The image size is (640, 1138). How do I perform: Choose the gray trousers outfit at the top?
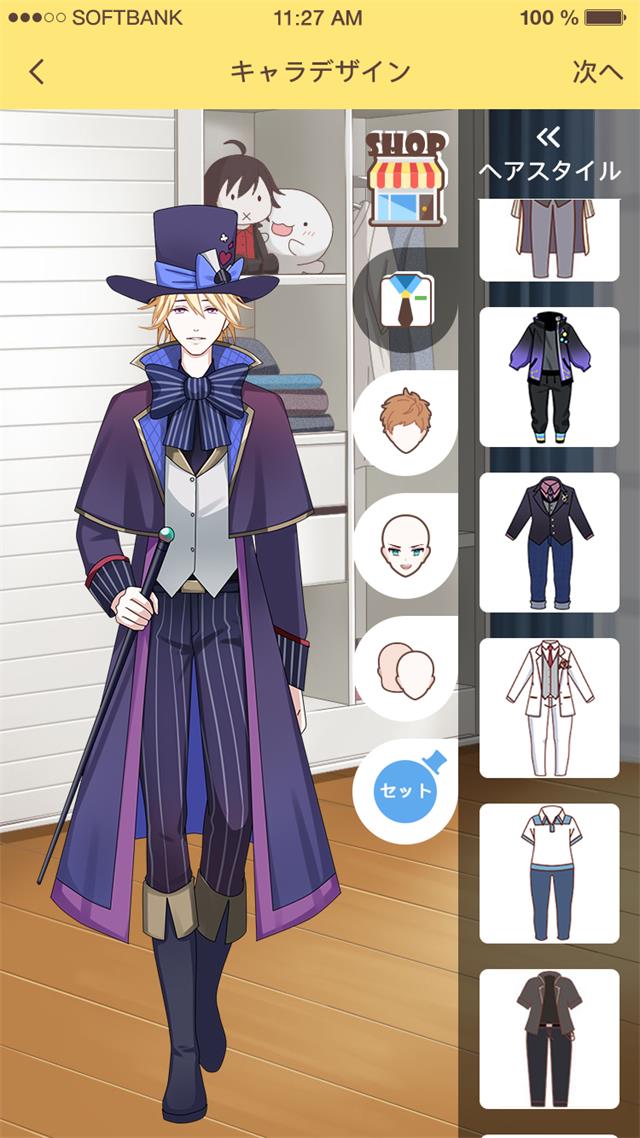549,240
